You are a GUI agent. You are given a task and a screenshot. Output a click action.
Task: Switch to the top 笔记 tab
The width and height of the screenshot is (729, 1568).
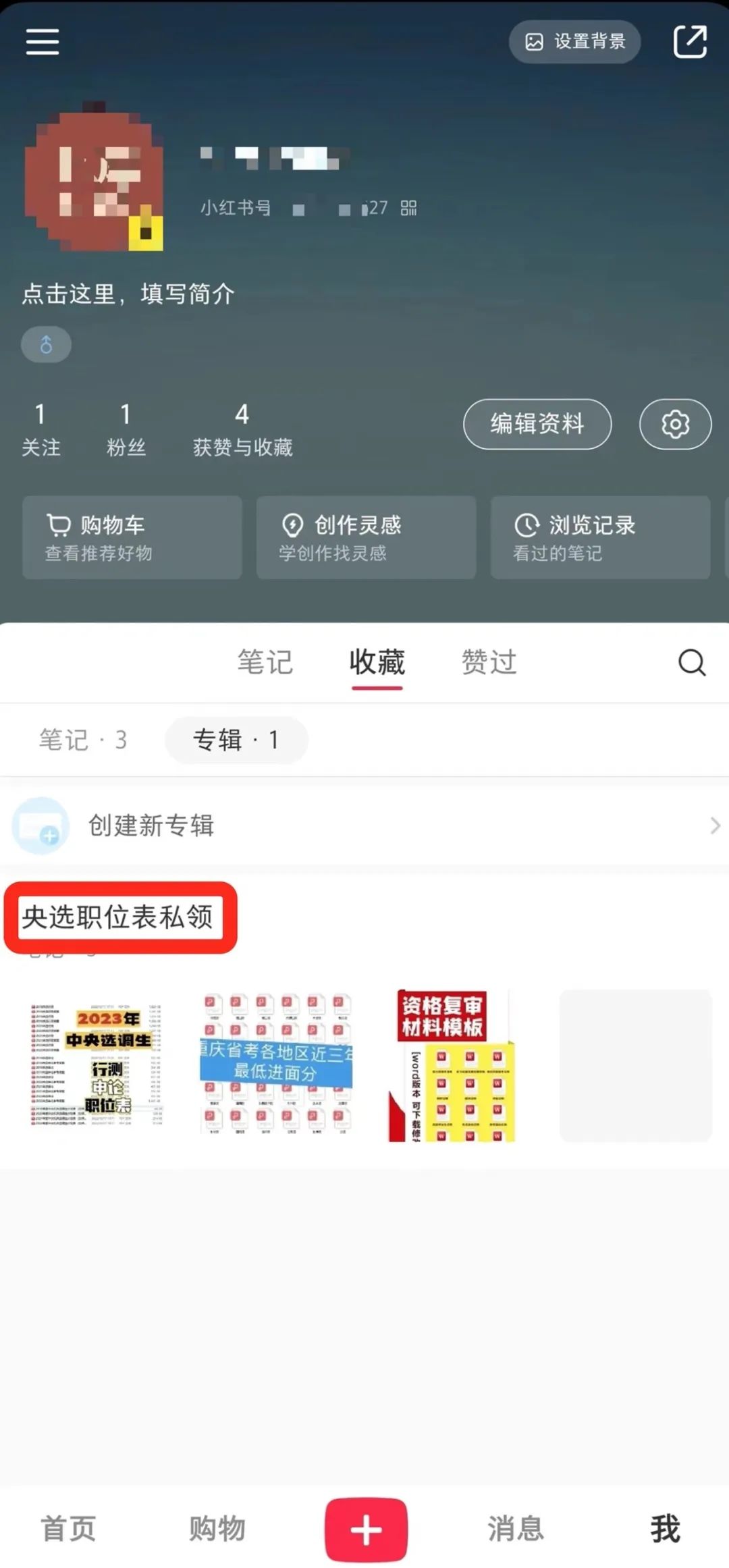click(x=265, y=662)
